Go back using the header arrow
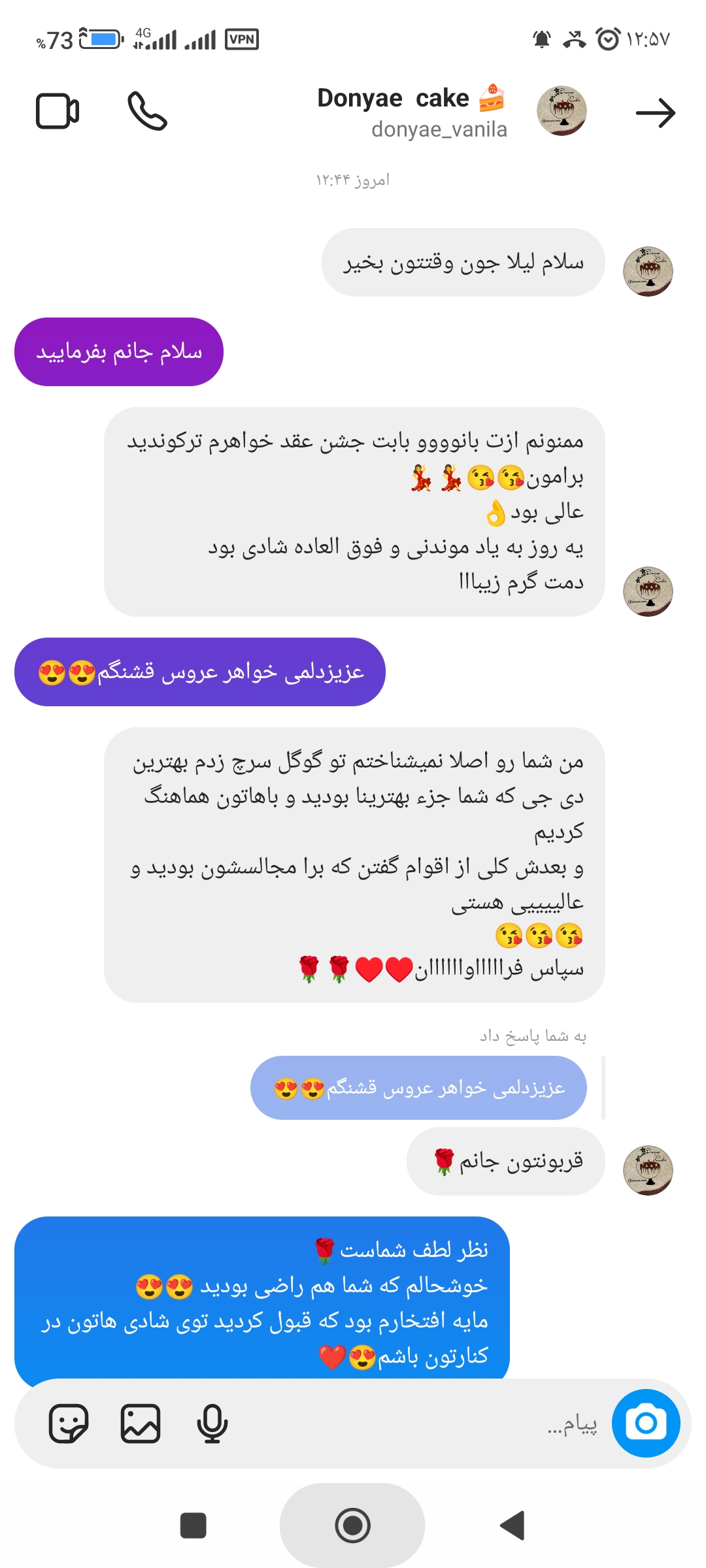Image resolution: width=706 pixels, height=1568 pixels. click(655, 112)
